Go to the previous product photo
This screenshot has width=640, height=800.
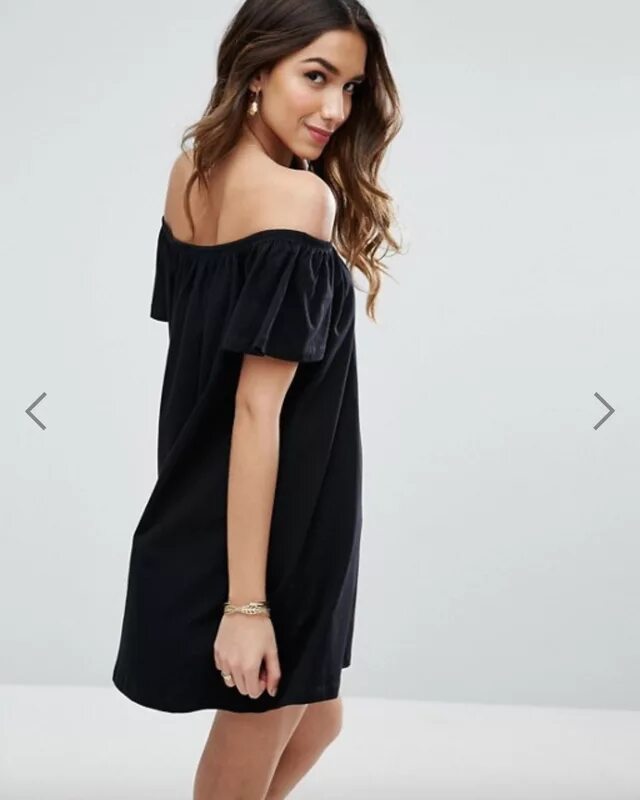coord(36,411)
